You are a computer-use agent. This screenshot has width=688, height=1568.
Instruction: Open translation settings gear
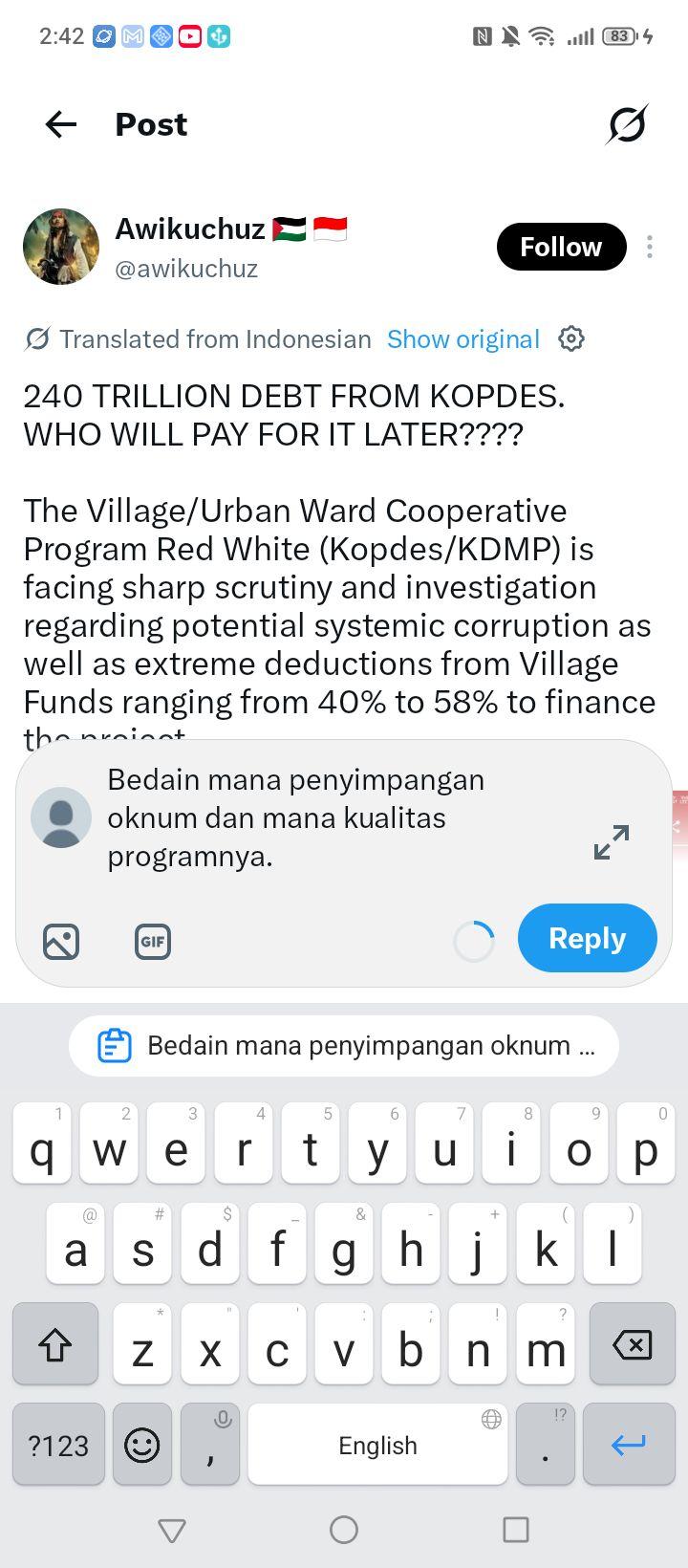pos(571,338)
